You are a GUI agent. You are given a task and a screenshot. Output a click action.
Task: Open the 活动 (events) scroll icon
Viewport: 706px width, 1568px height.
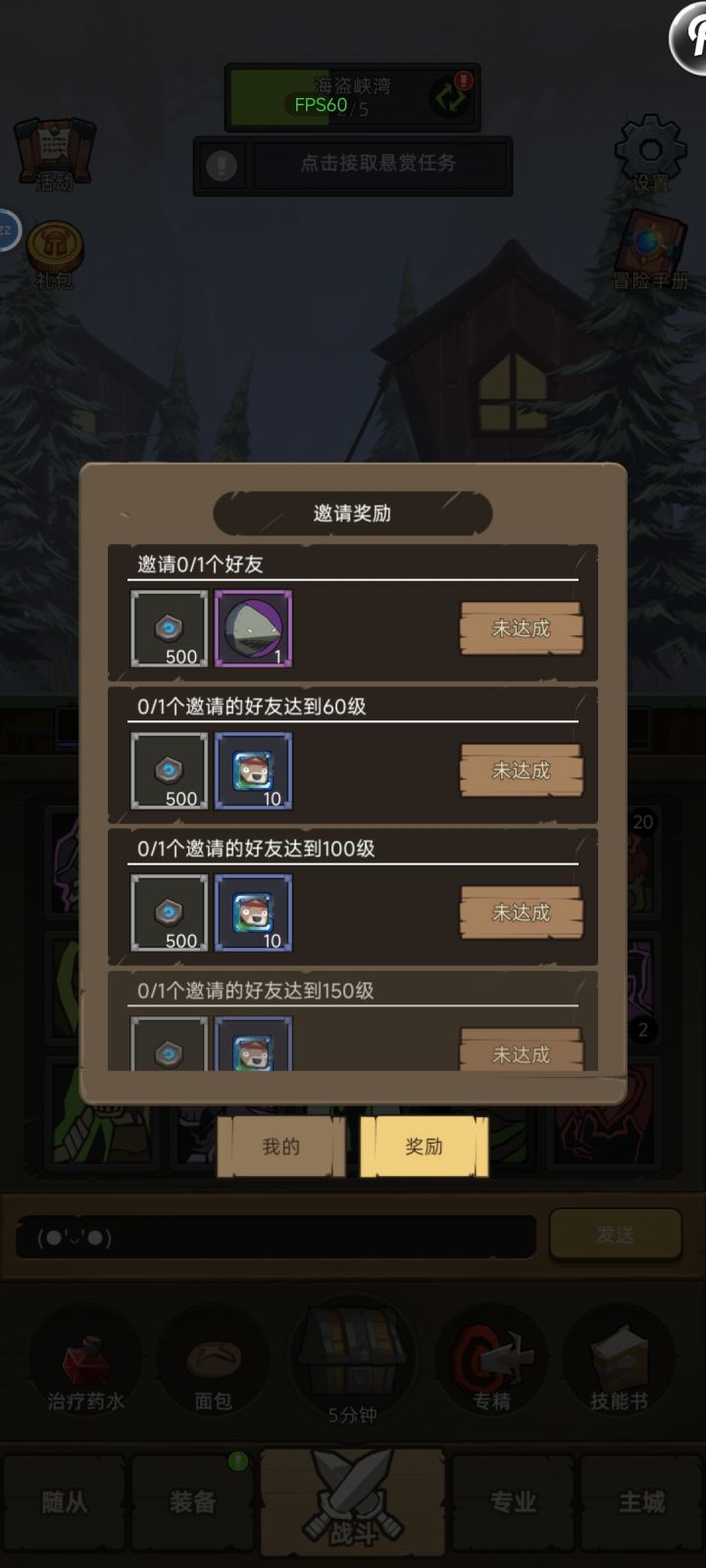(x=54, y=152)
